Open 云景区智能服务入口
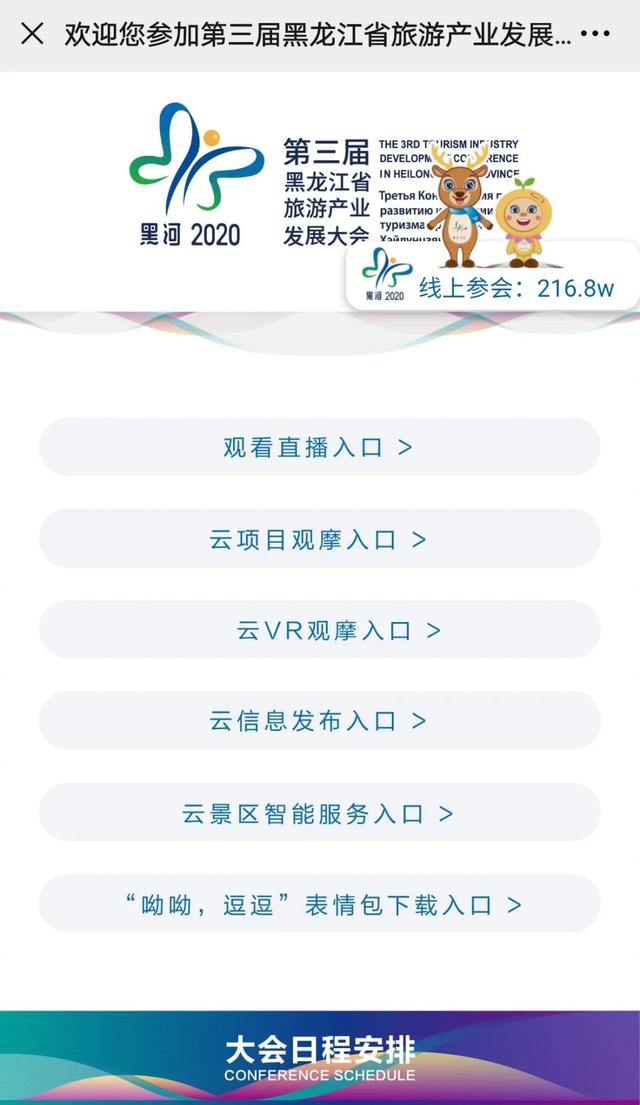 pos(319,812)
